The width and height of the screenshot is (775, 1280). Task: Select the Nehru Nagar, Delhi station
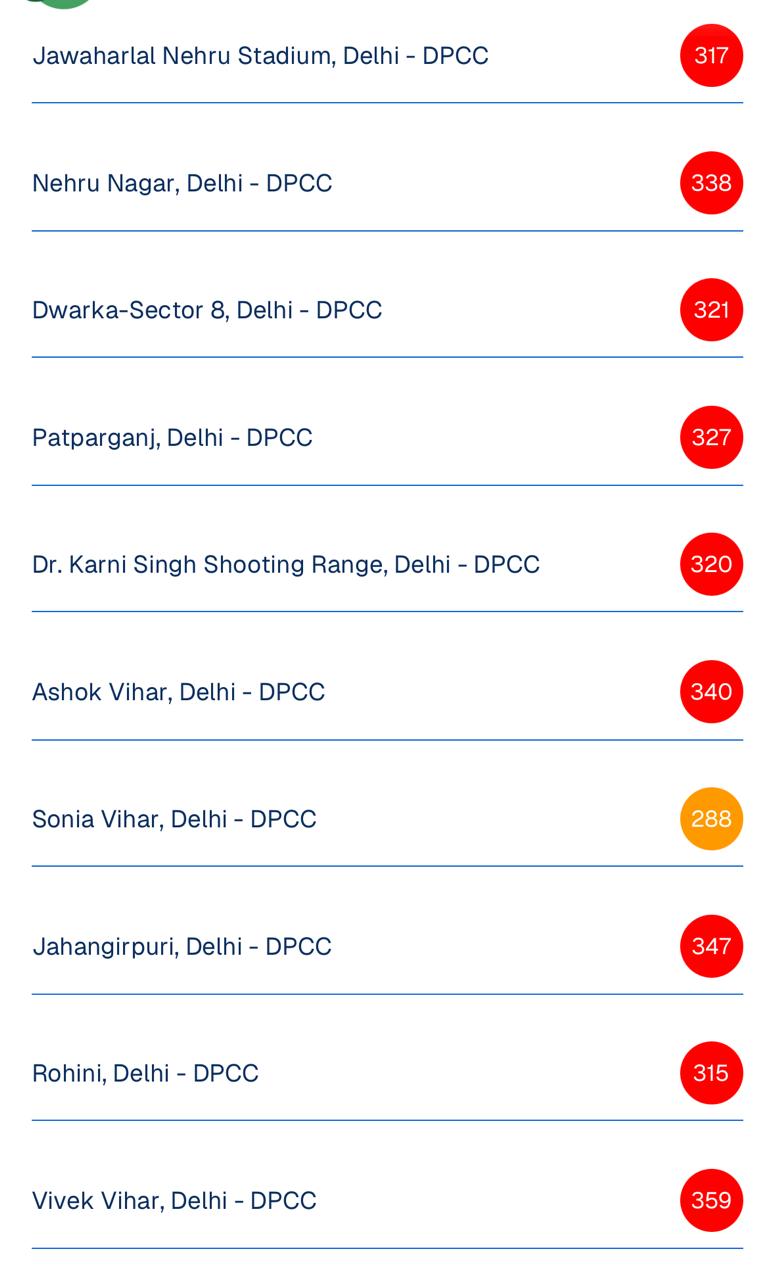(182, 183)
